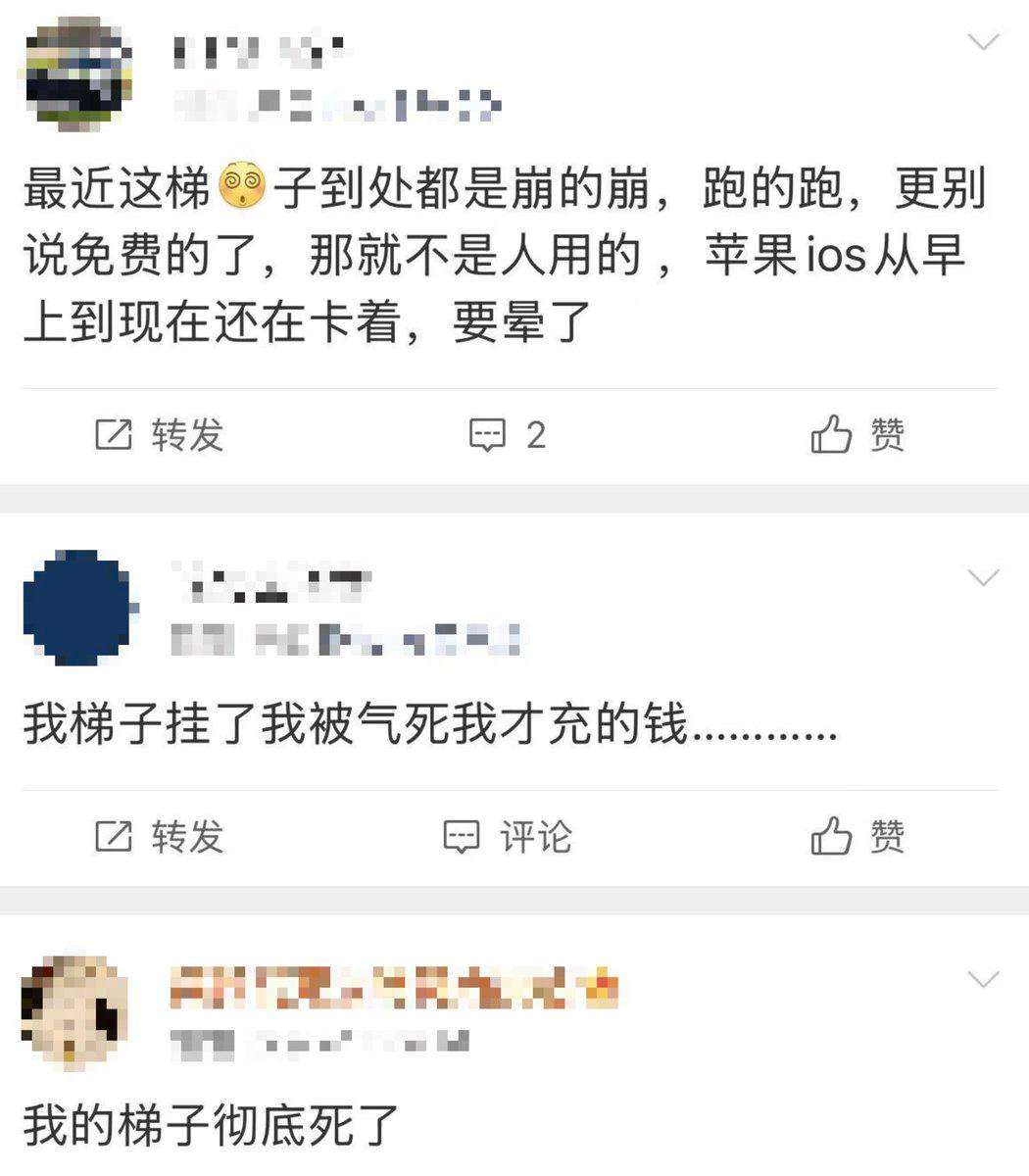Open dropdown arrow on the iOS ladder post

[982, 41]
